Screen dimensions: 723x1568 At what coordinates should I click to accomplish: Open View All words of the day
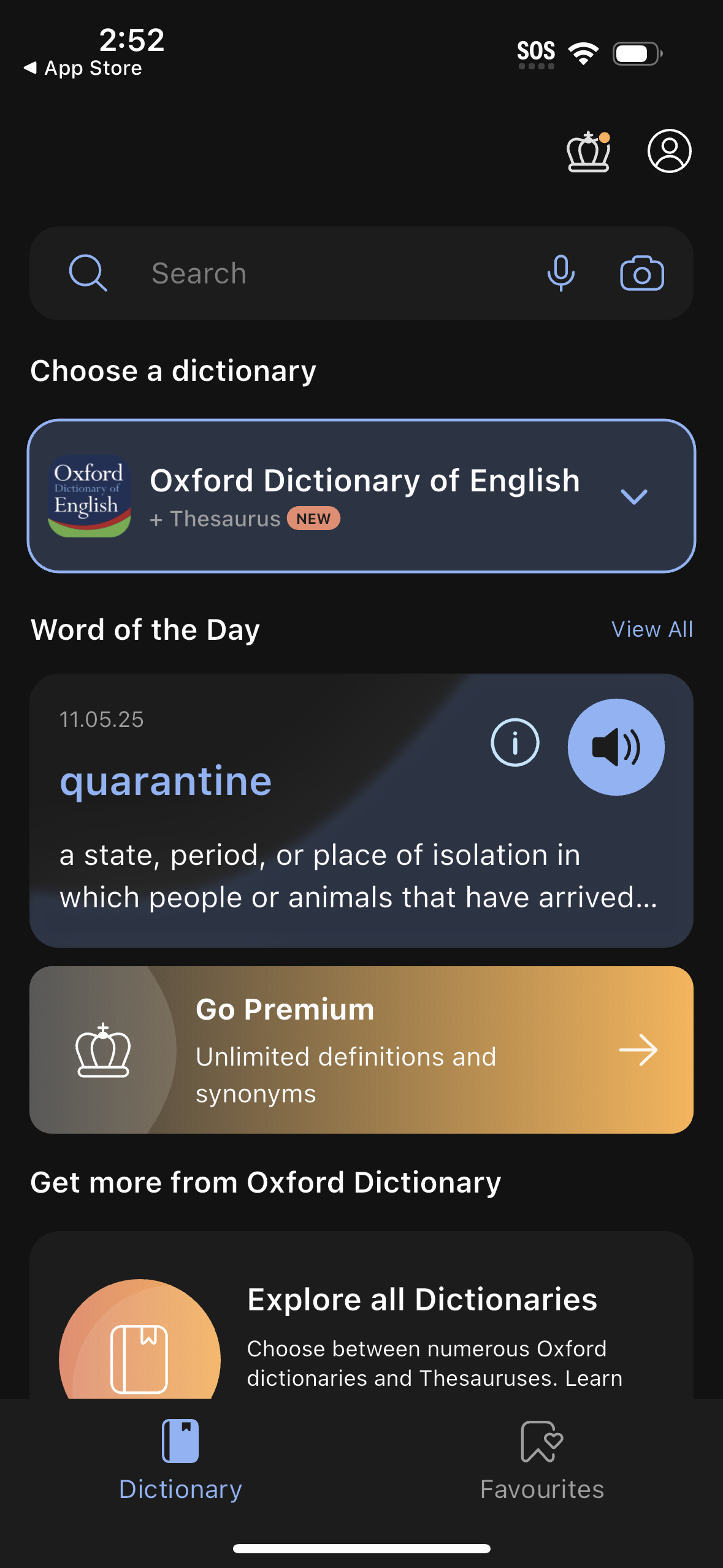coord(652,628)
